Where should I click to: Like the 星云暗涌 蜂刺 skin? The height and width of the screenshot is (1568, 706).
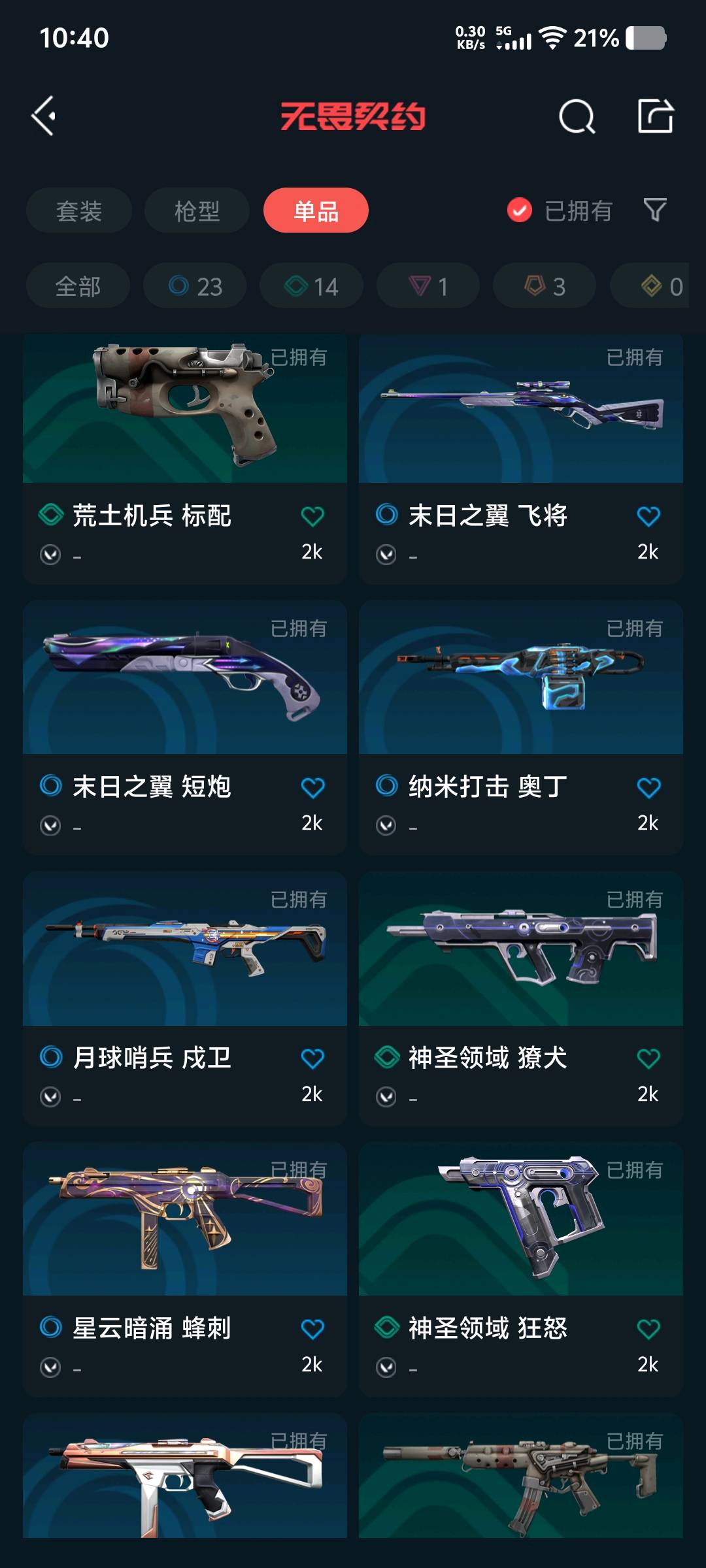point(312,1329)
